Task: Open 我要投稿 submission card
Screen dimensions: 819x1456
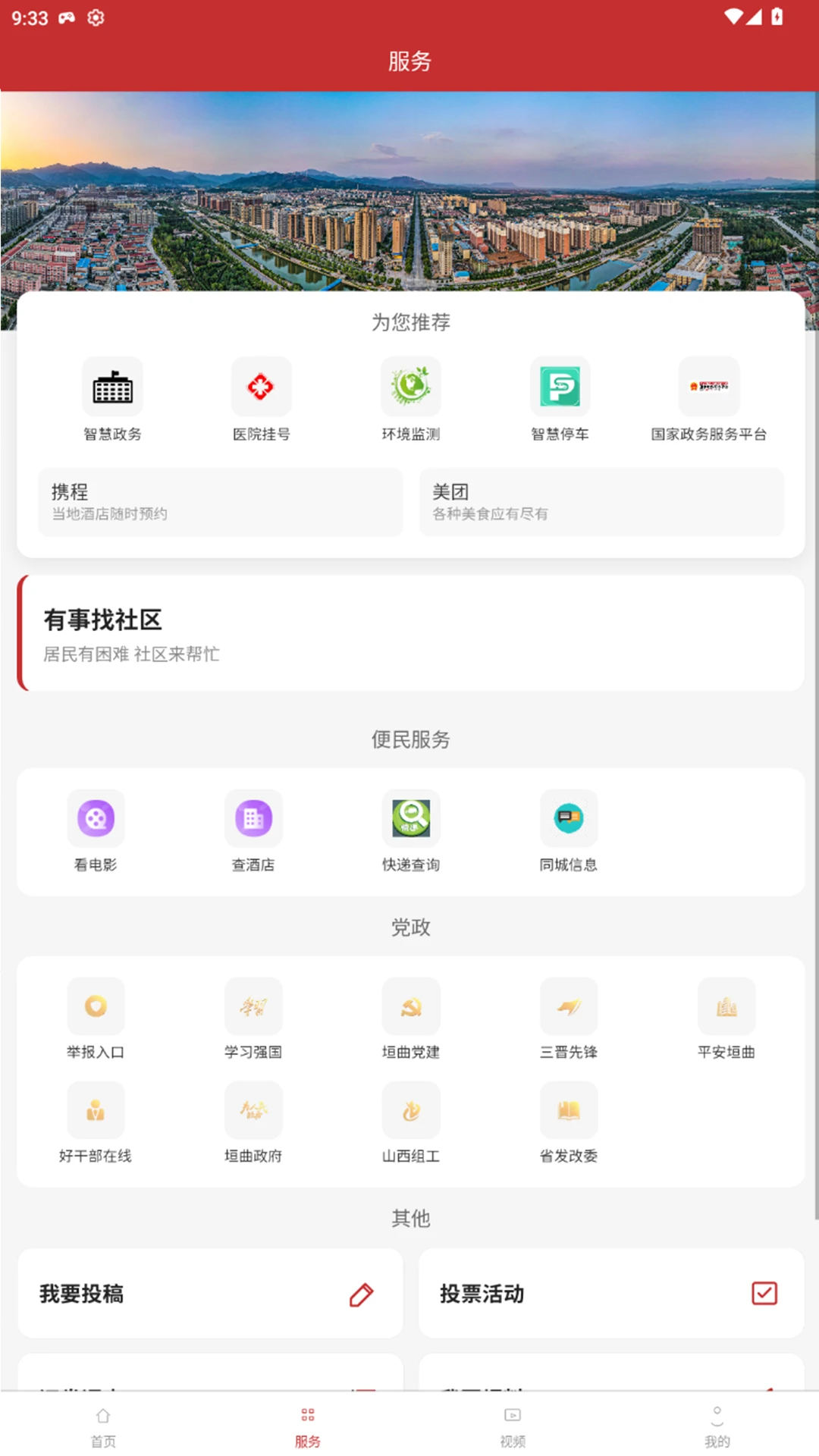Action: tap(210, 1293)
